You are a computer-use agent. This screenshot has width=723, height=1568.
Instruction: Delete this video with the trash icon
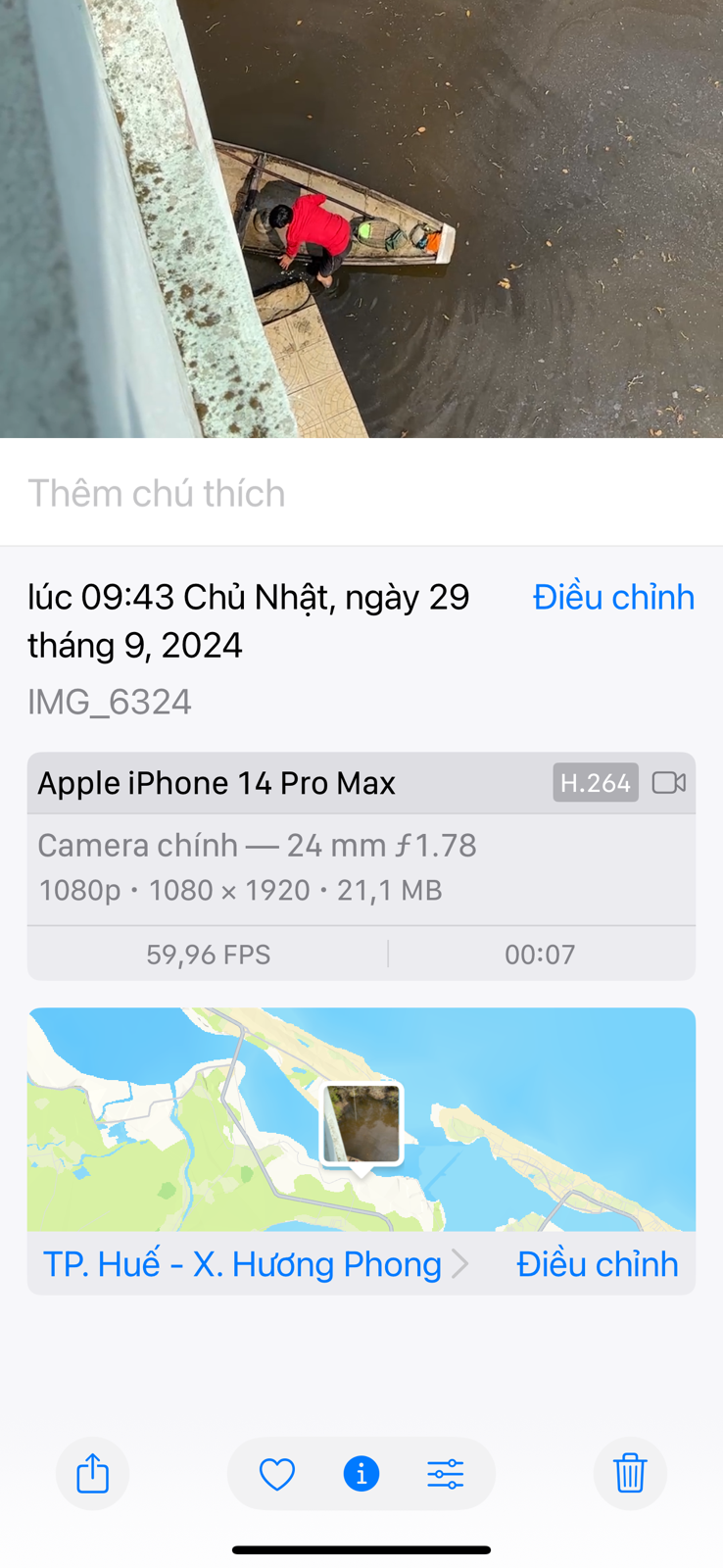(630, 1473)
